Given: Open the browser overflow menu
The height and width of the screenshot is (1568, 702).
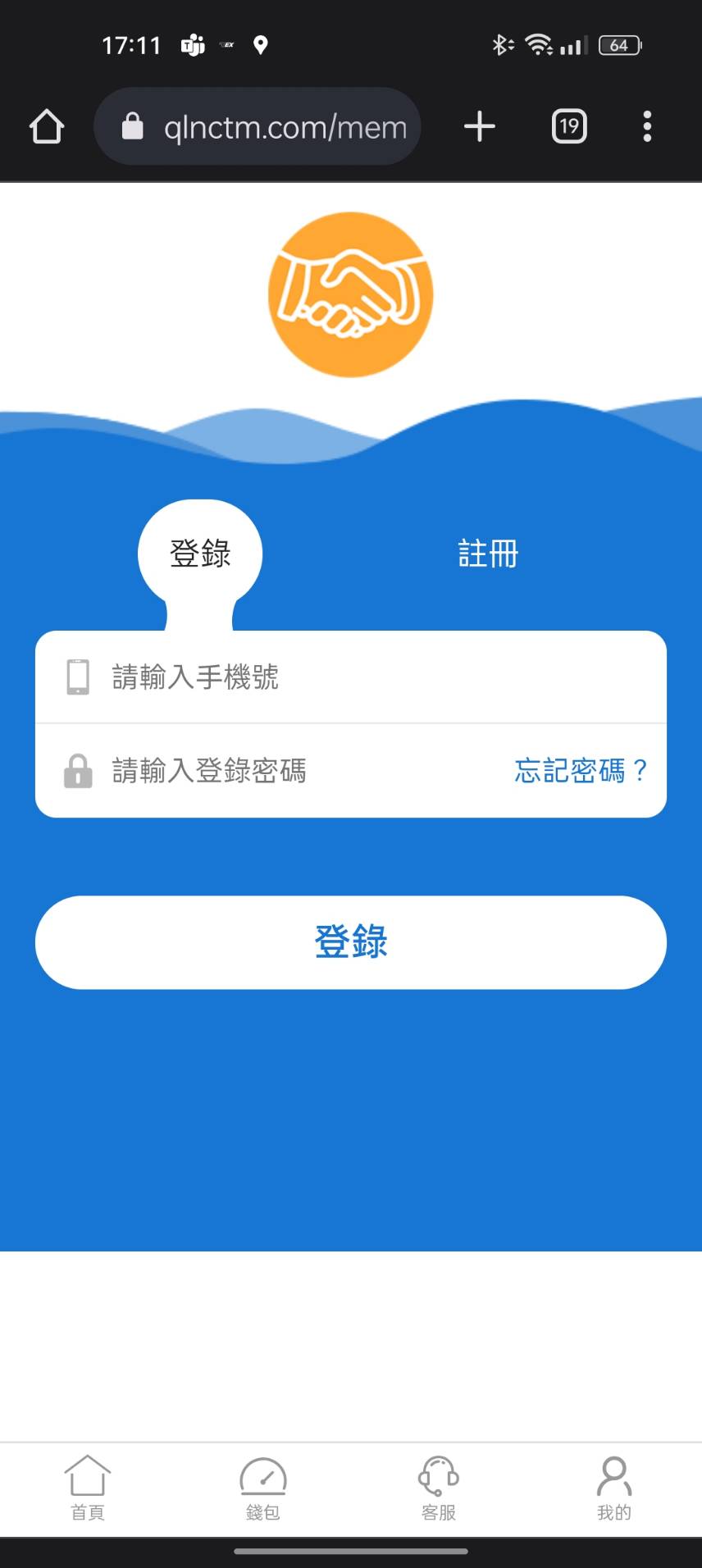Looking at the screenshot, I should click(x=647, y=126).
